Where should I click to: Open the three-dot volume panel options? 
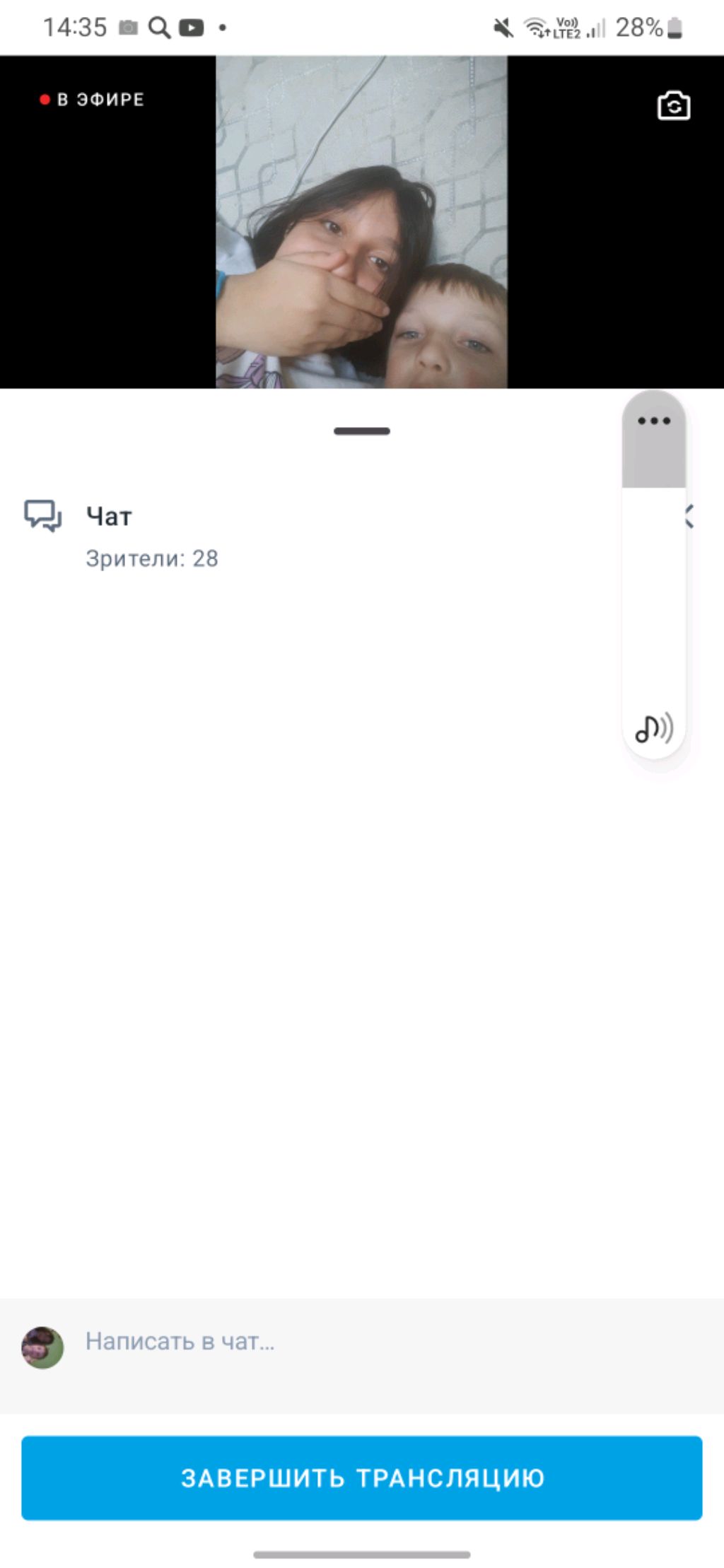coord(654,421)
